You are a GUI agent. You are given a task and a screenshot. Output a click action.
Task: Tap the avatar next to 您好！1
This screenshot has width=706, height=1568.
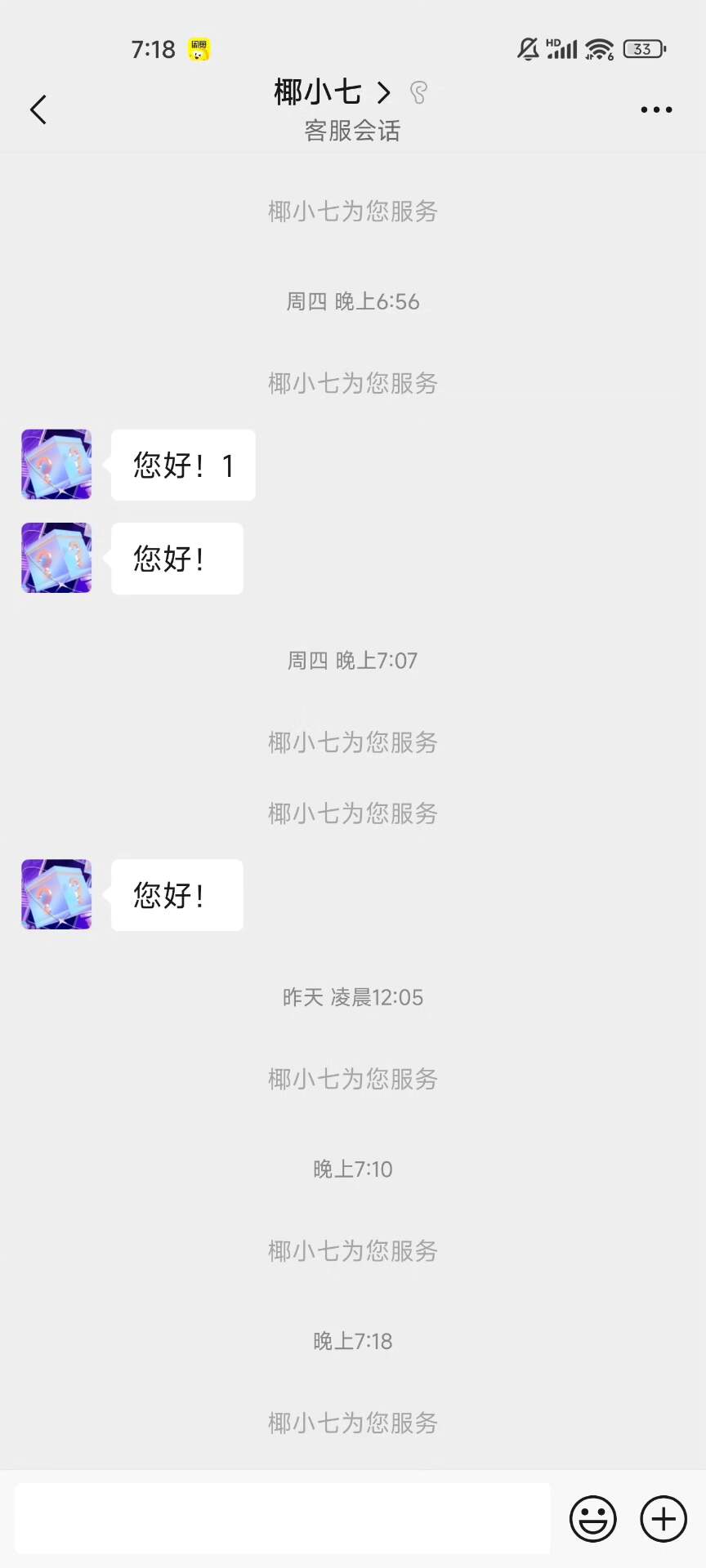click(56, 464)
